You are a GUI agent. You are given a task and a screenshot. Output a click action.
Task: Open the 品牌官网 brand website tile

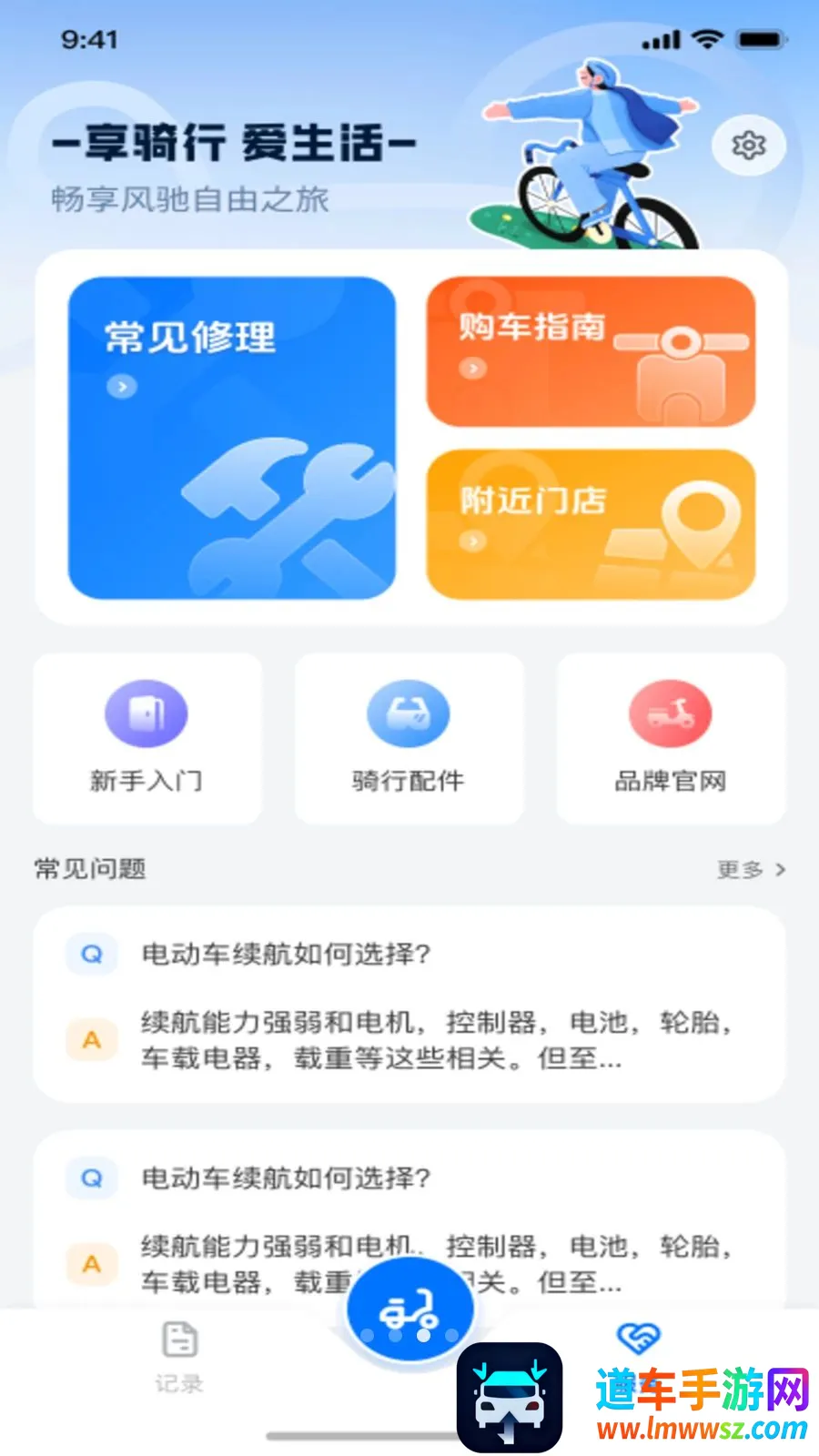(x=671, y=739)
